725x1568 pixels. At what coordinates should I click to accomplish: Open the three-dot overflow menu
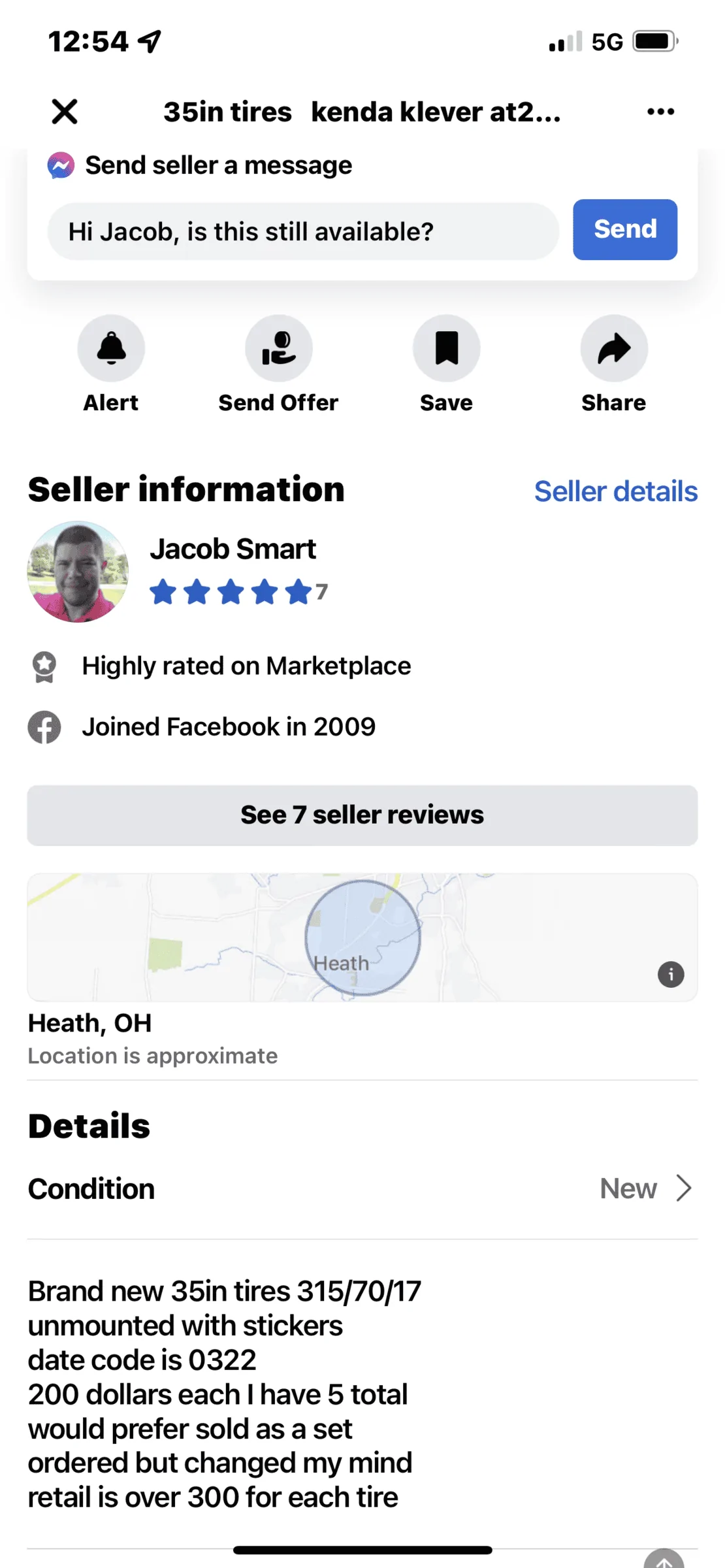coord(660,112)
